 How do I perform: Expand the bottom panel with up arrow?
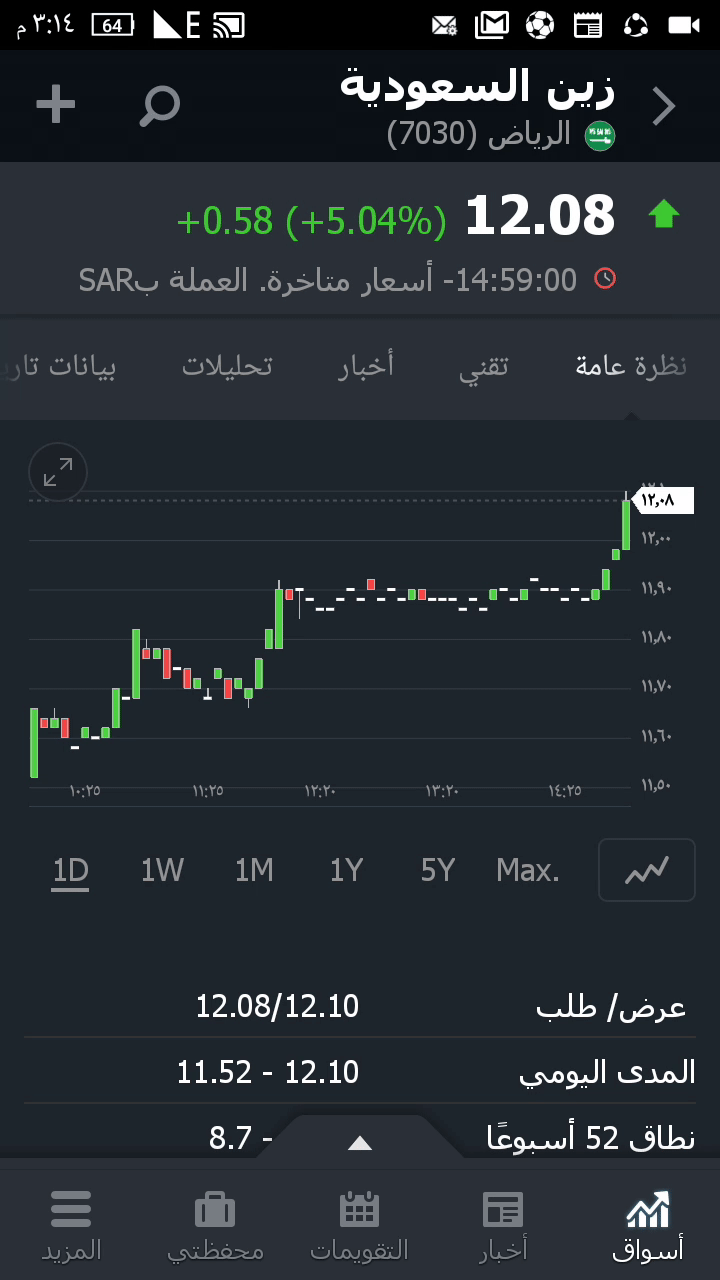point(360,1143)
